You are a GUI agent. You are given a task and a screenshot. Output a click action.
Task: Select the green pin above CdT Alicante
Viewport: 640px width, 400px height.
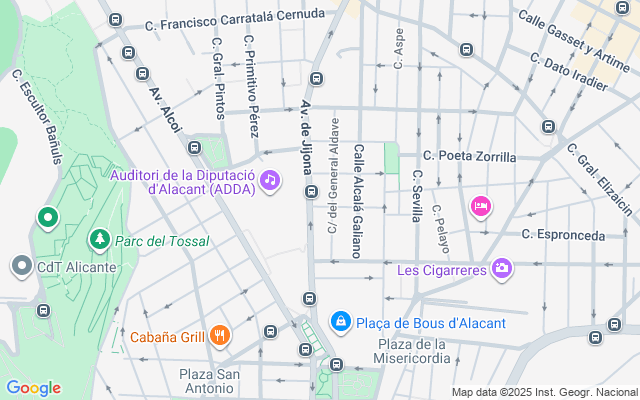coord(46,216)
